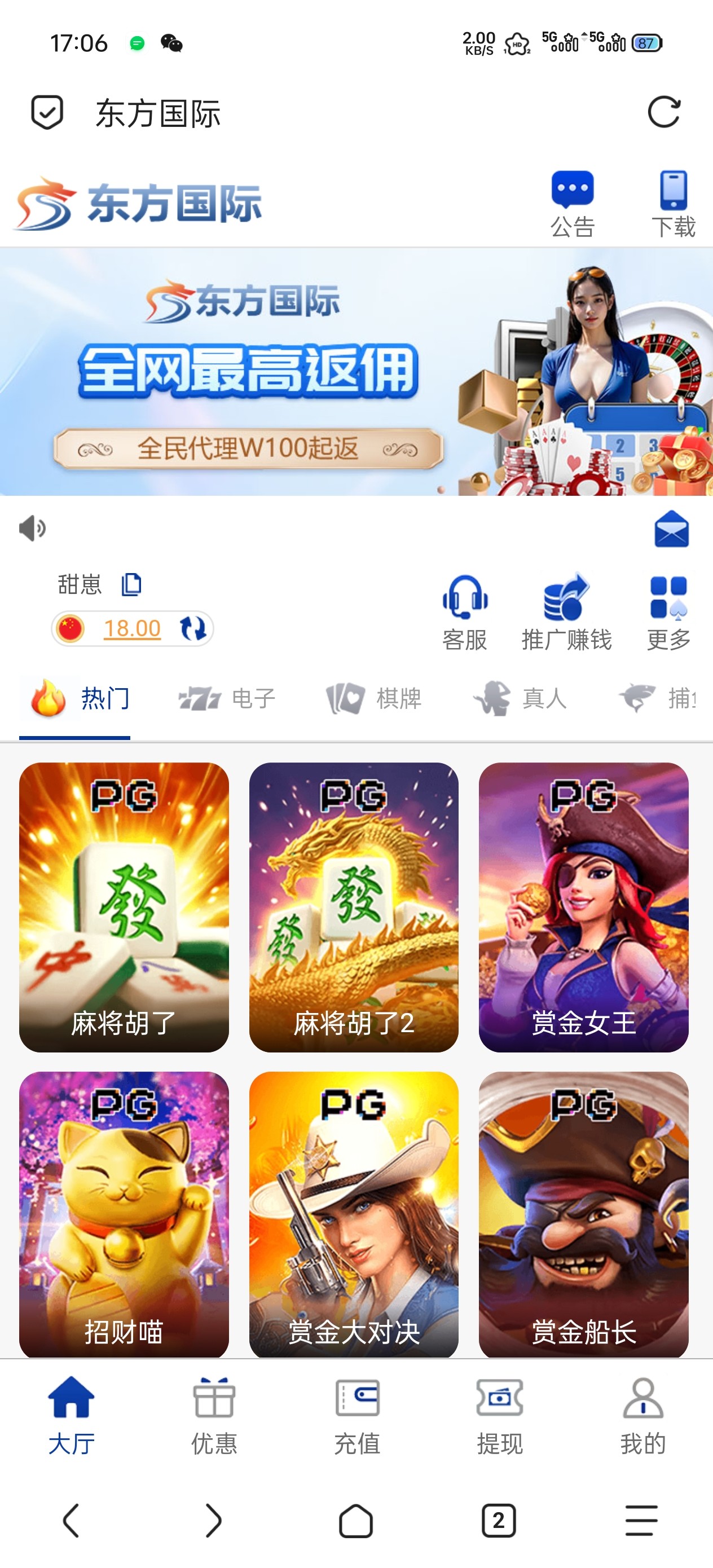This screenshot has width=713, height=1568.
Task: Reload the page with the refresh icon
Action: [x=663, y=112]
